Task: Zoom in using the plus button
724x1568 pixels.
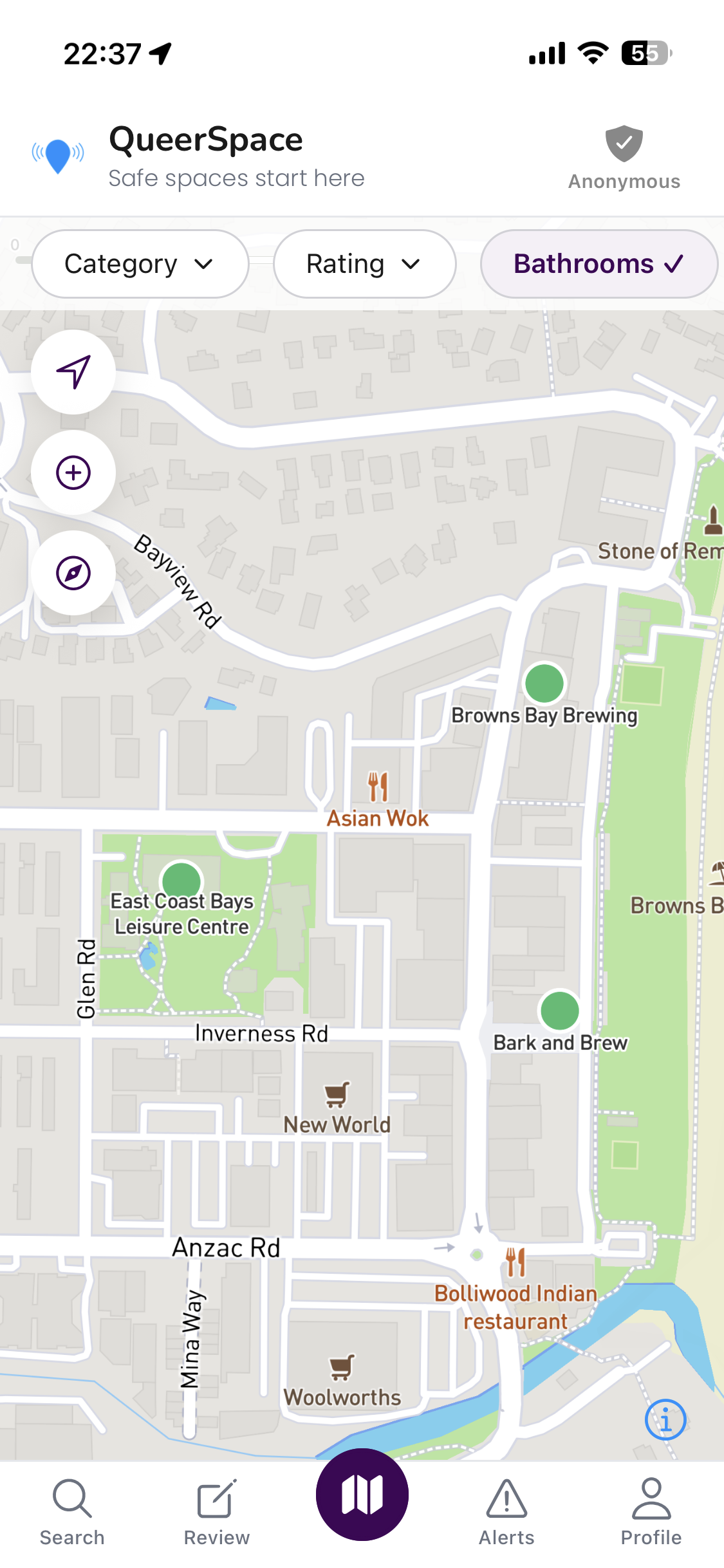Action: 73,472
